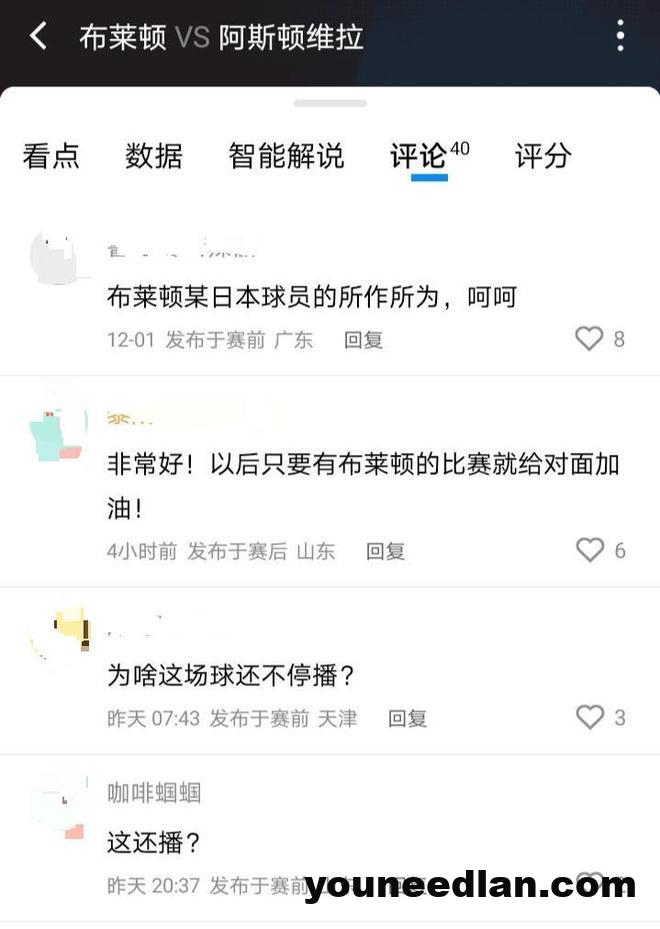Switch to the 看点 tab
660x929 pixels.
(51, 156)
